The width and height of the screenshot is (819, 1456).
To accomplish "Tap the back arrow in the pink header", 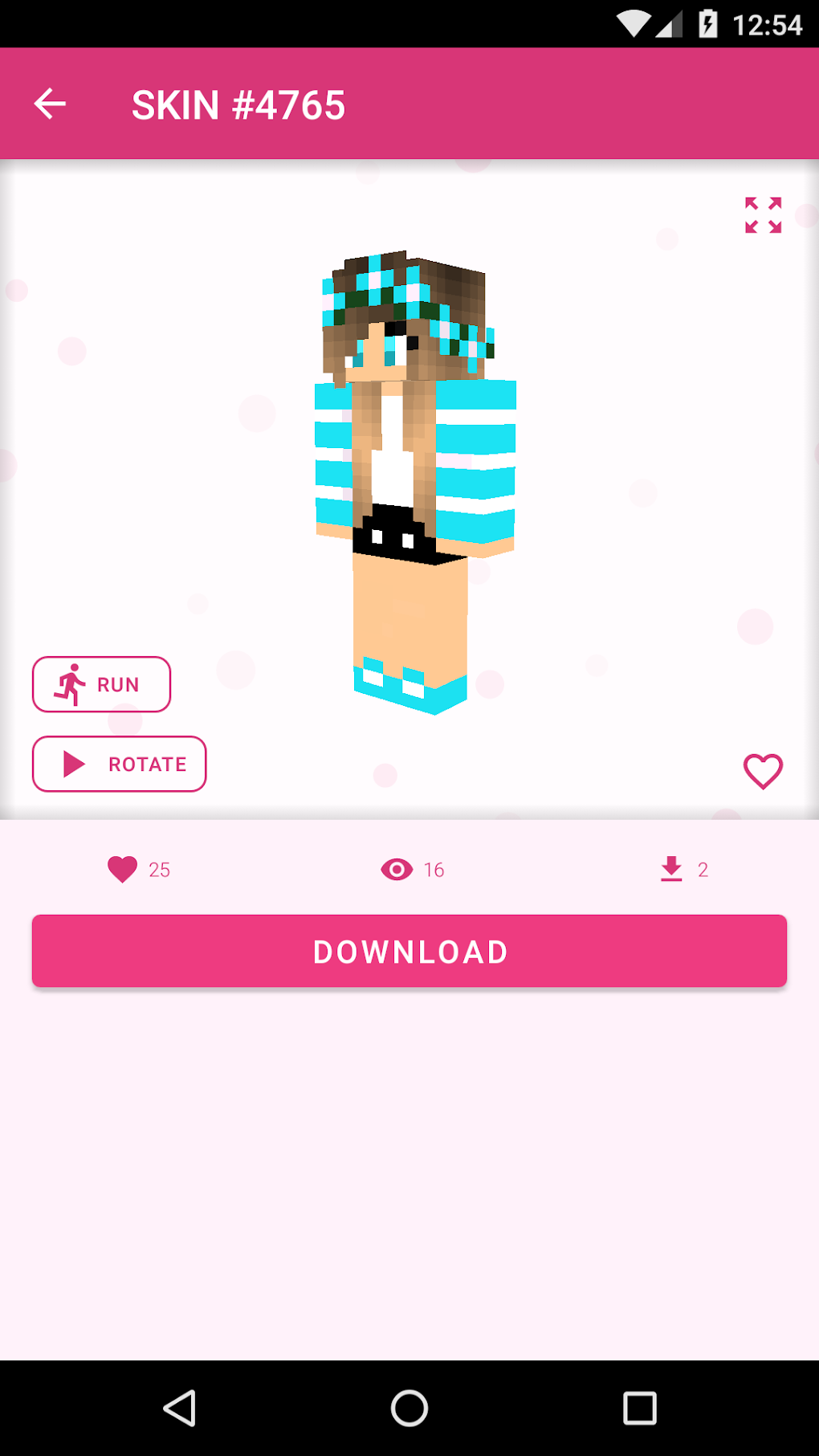I will pos(50,103).
